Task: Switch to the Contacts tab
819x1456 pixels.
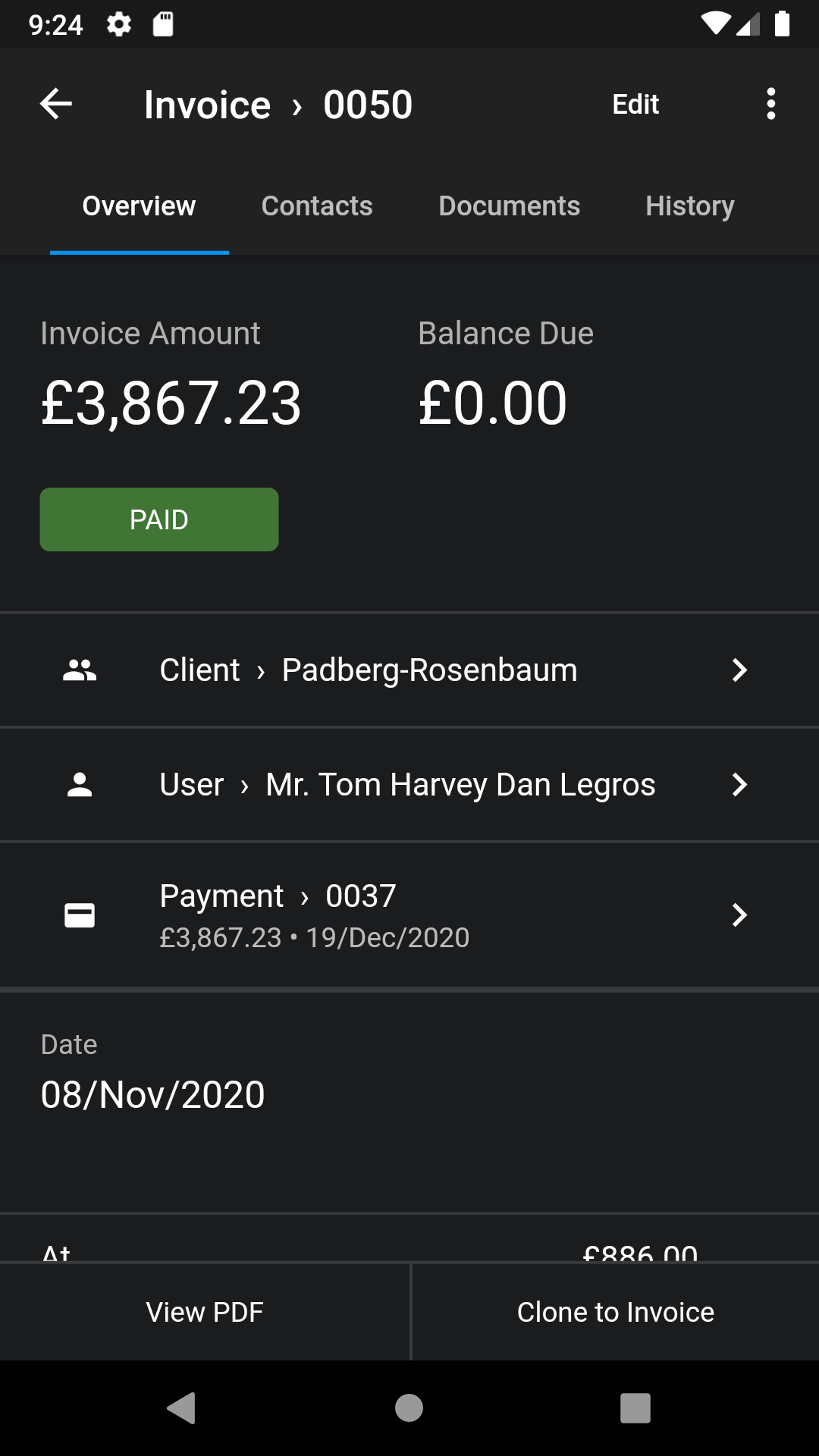Action: tap(317, 206)
